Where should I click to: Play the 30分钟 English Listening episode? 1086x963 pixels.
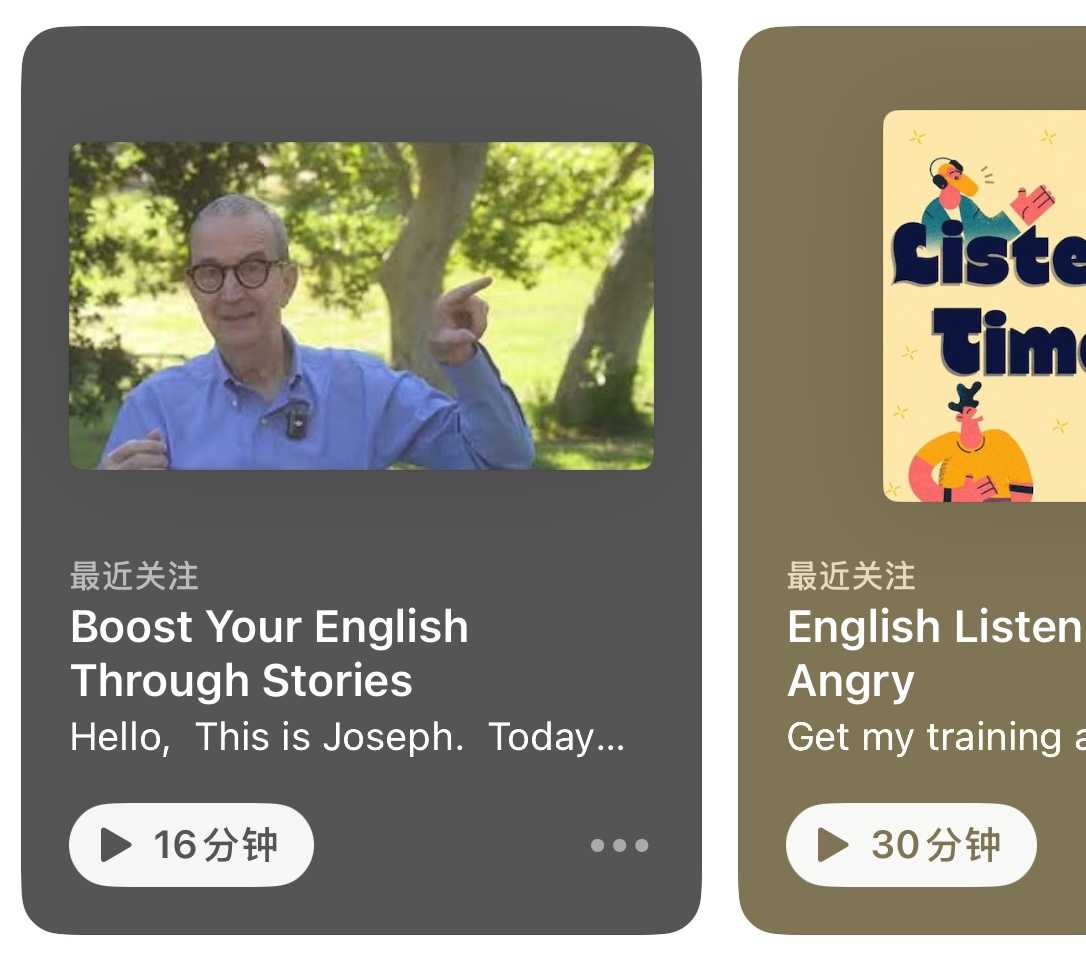pos(910,845)
